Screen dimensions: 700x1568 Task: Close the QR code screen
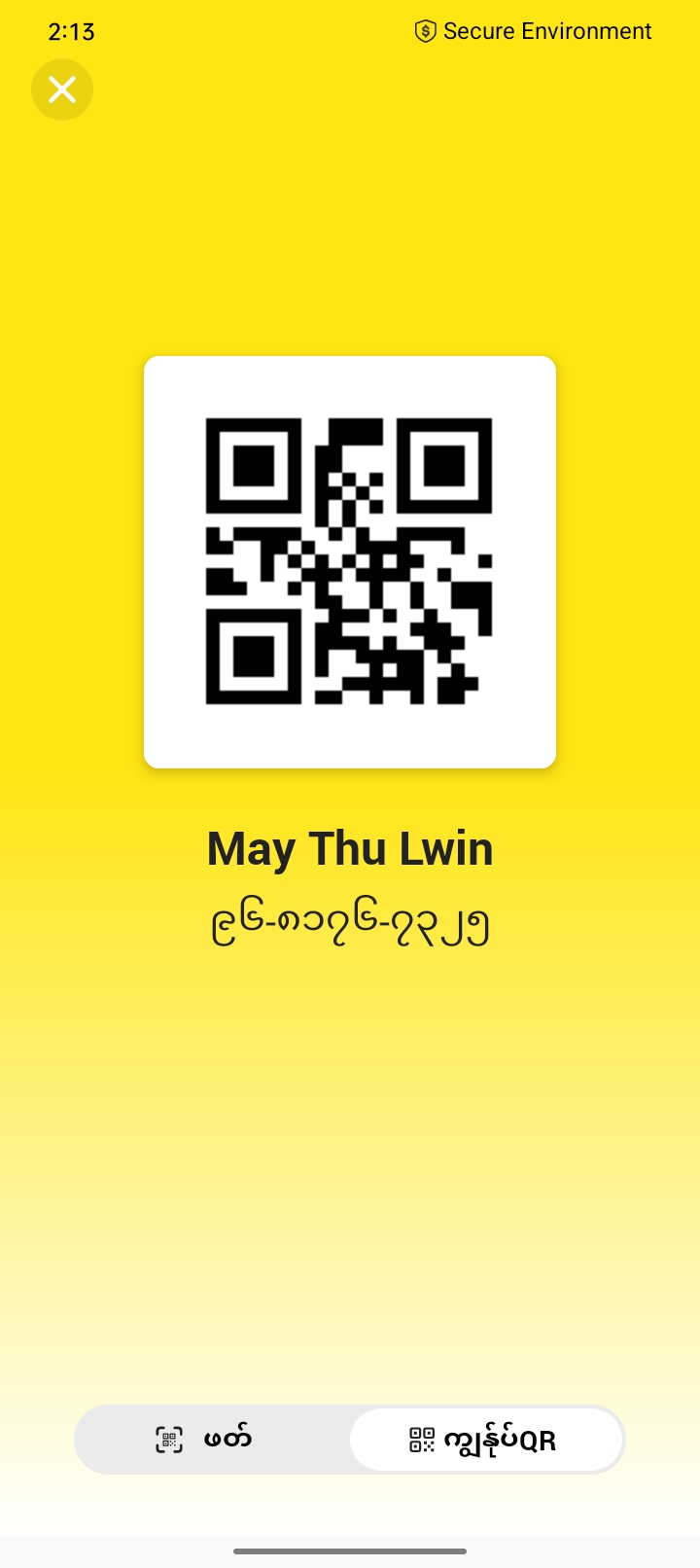62,89
